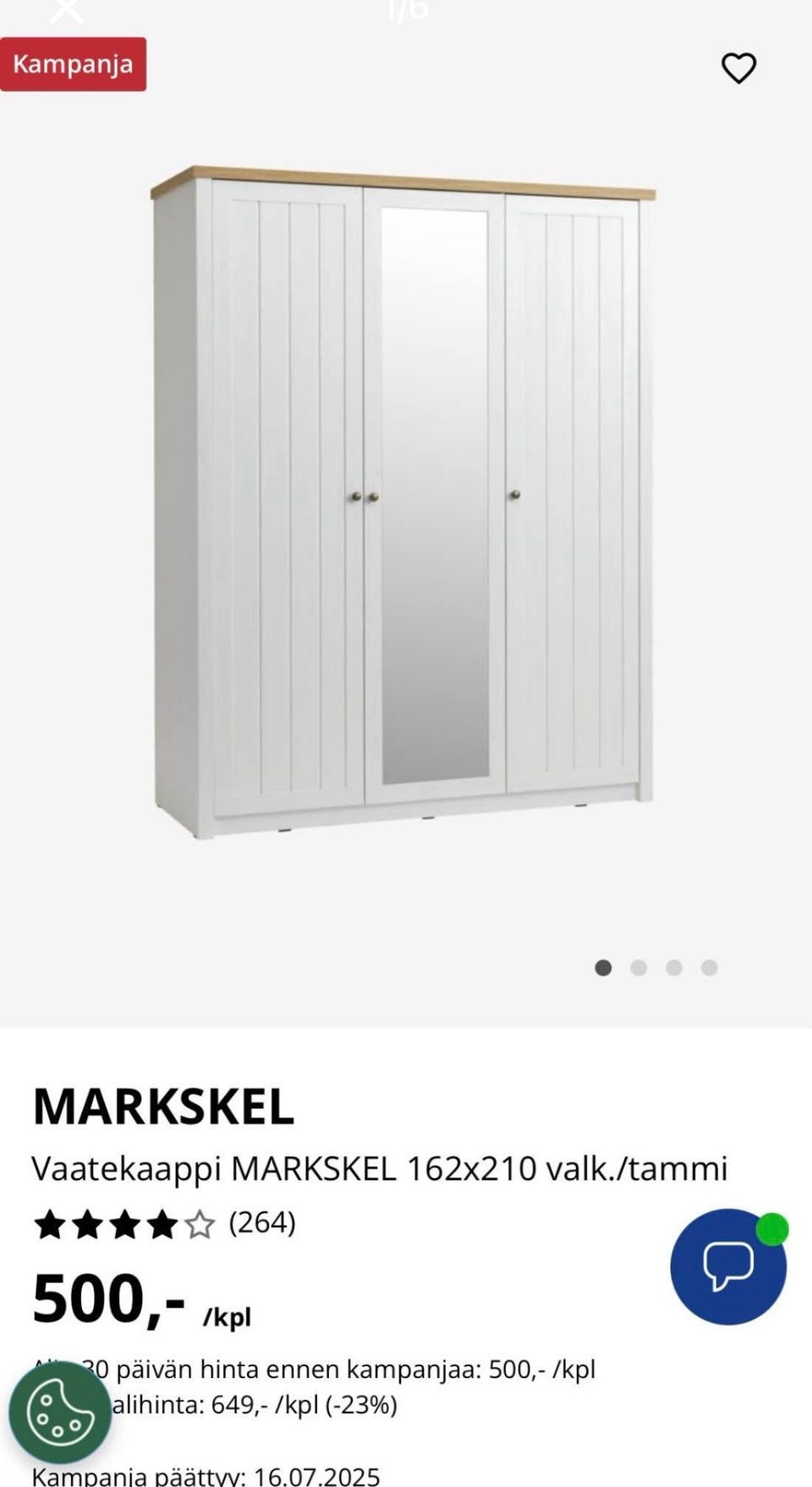The height and width of the screenshot is (1487, 812).
Task: Open the MARKSKEL wardrobe product photo
Action: (x=403, y=501)
